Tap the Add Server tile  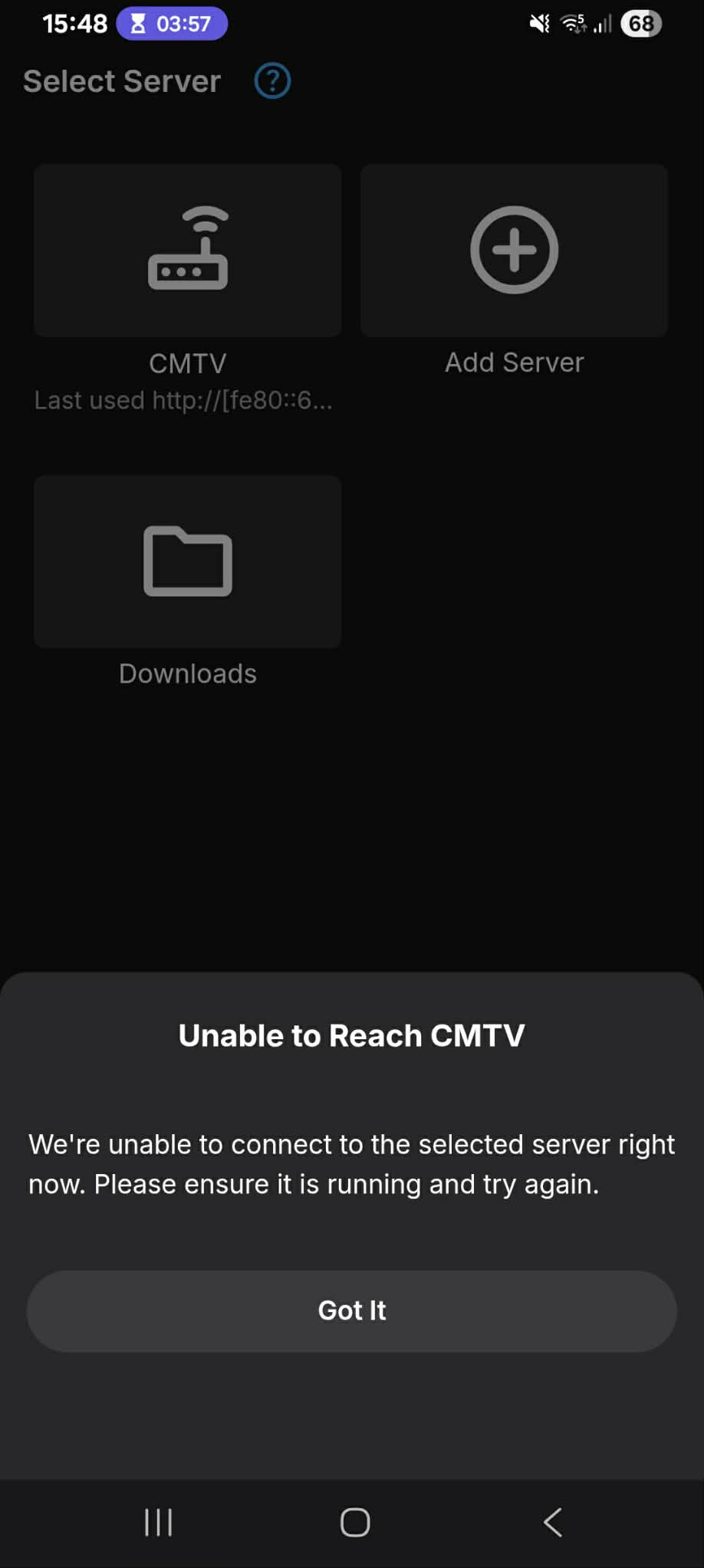(x=514, y=251)
